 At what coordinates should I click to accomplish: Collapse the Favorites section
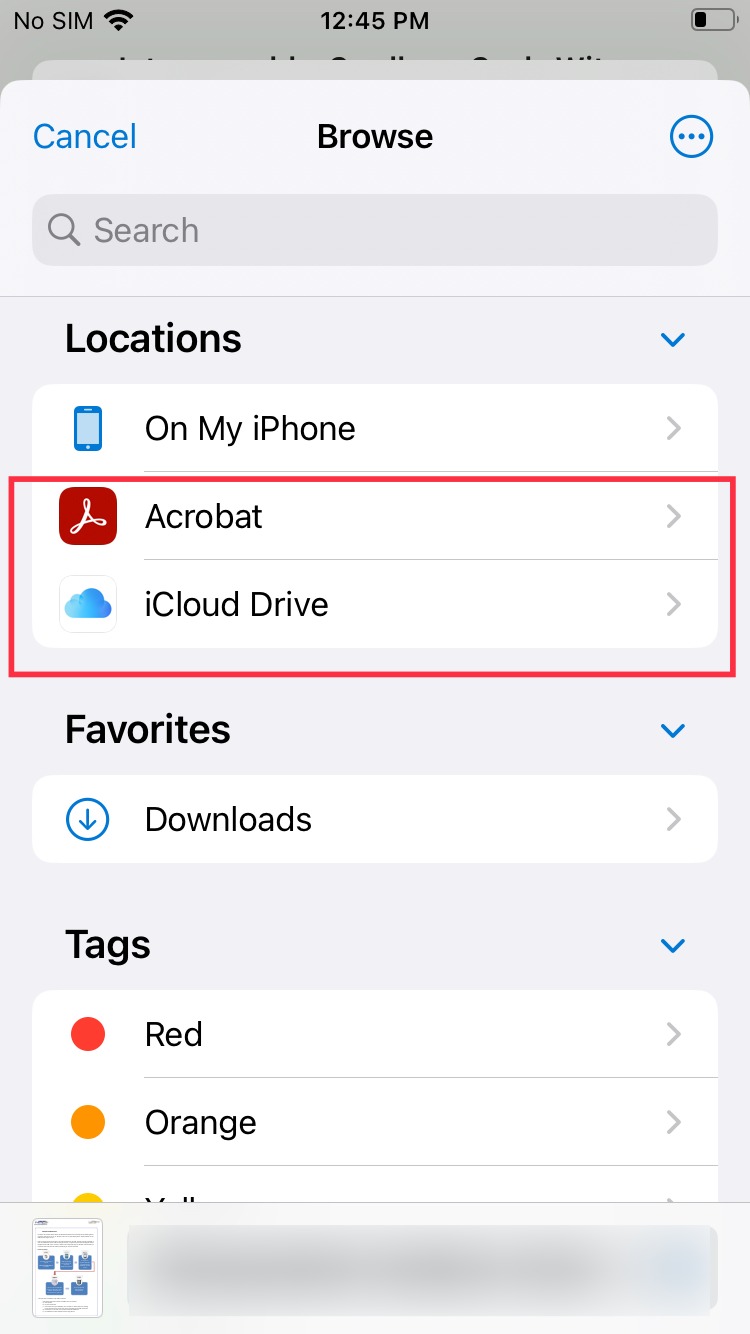pos(673,731)
